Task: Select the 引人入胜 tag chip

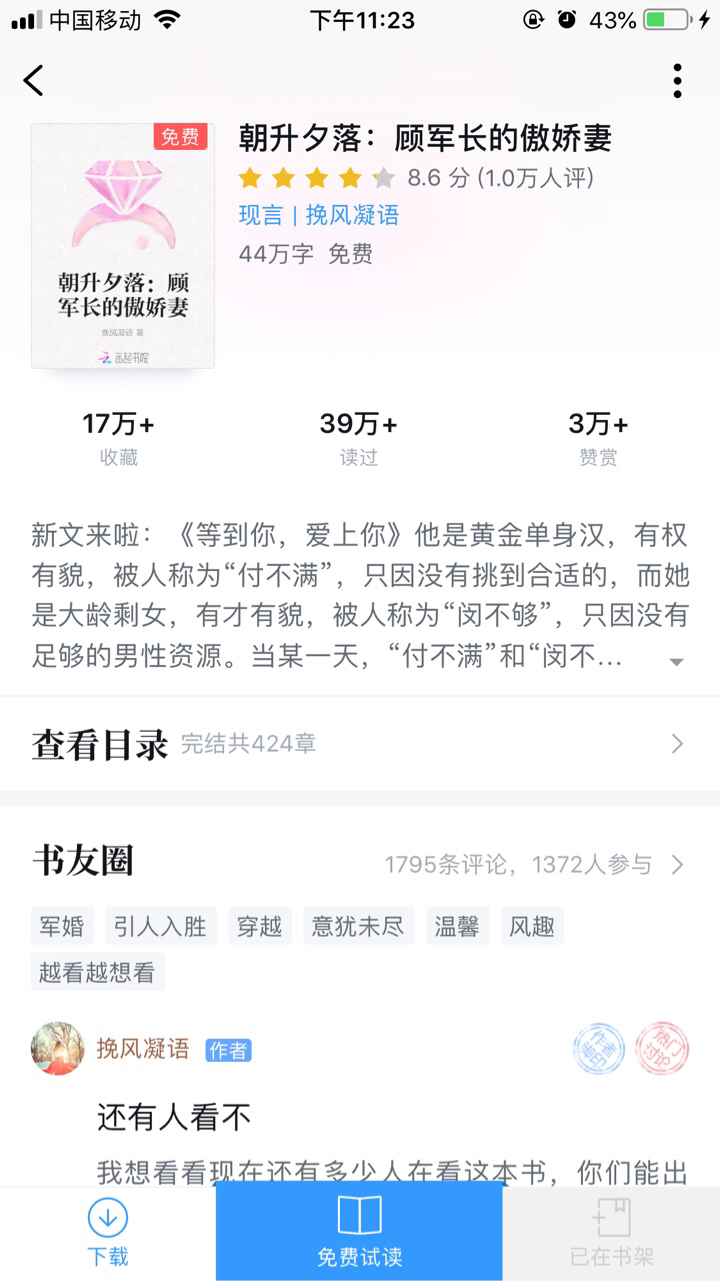Action: tap(161, 926)
